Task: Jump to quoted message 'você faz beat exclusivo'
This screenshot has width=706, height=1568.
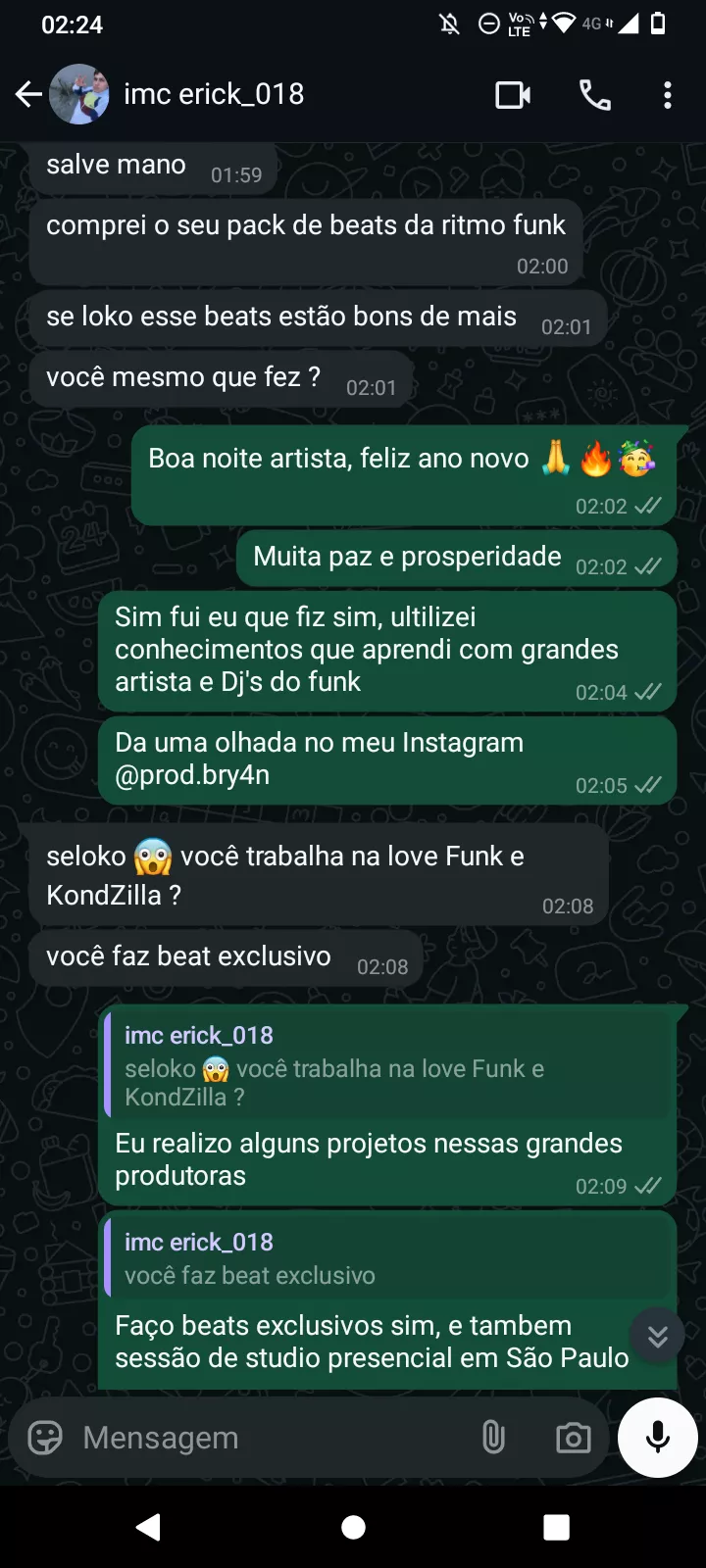Action: coord(387,1258)
